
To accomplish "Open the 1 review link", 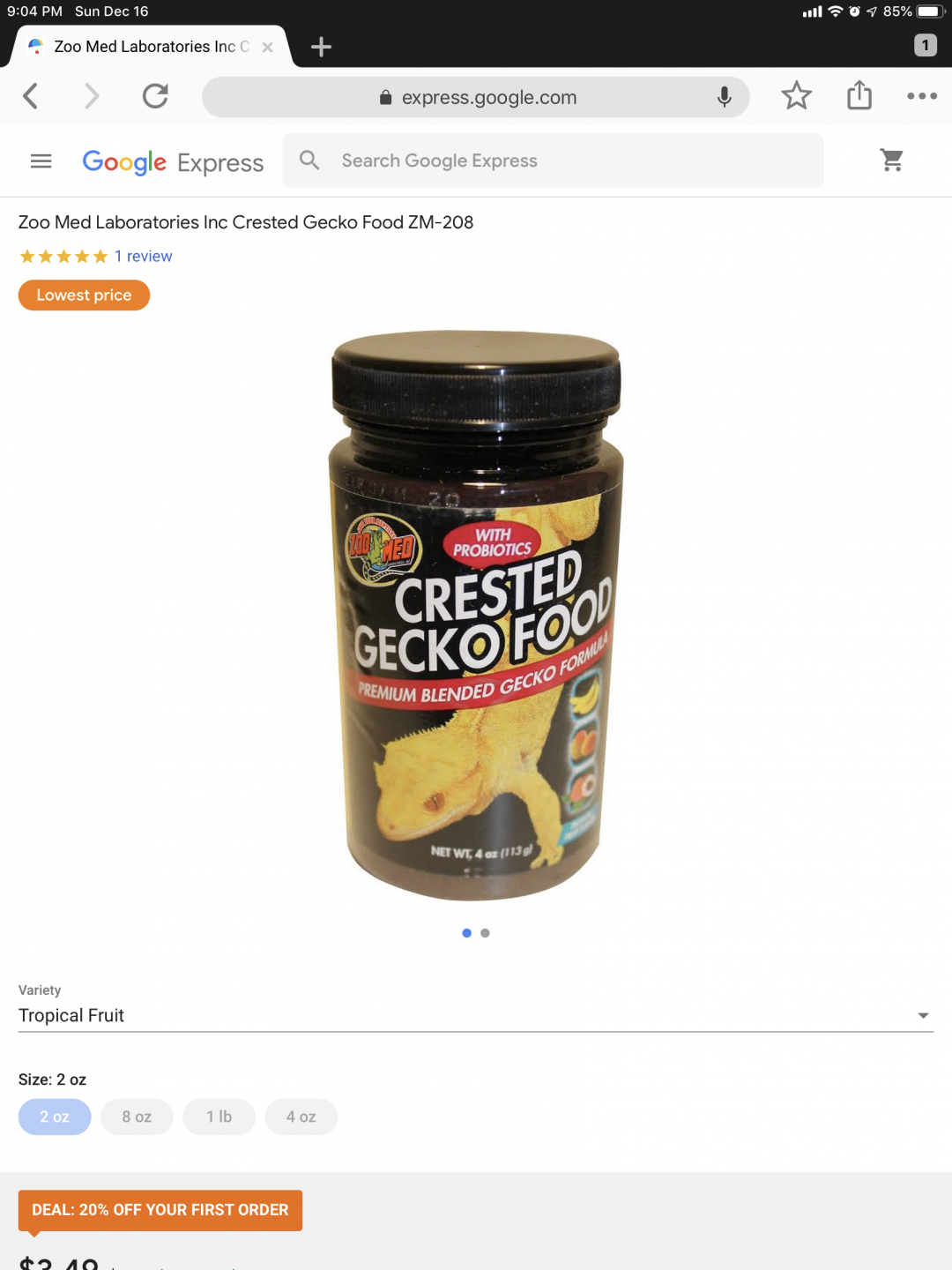I will click(x=143, y=257).
